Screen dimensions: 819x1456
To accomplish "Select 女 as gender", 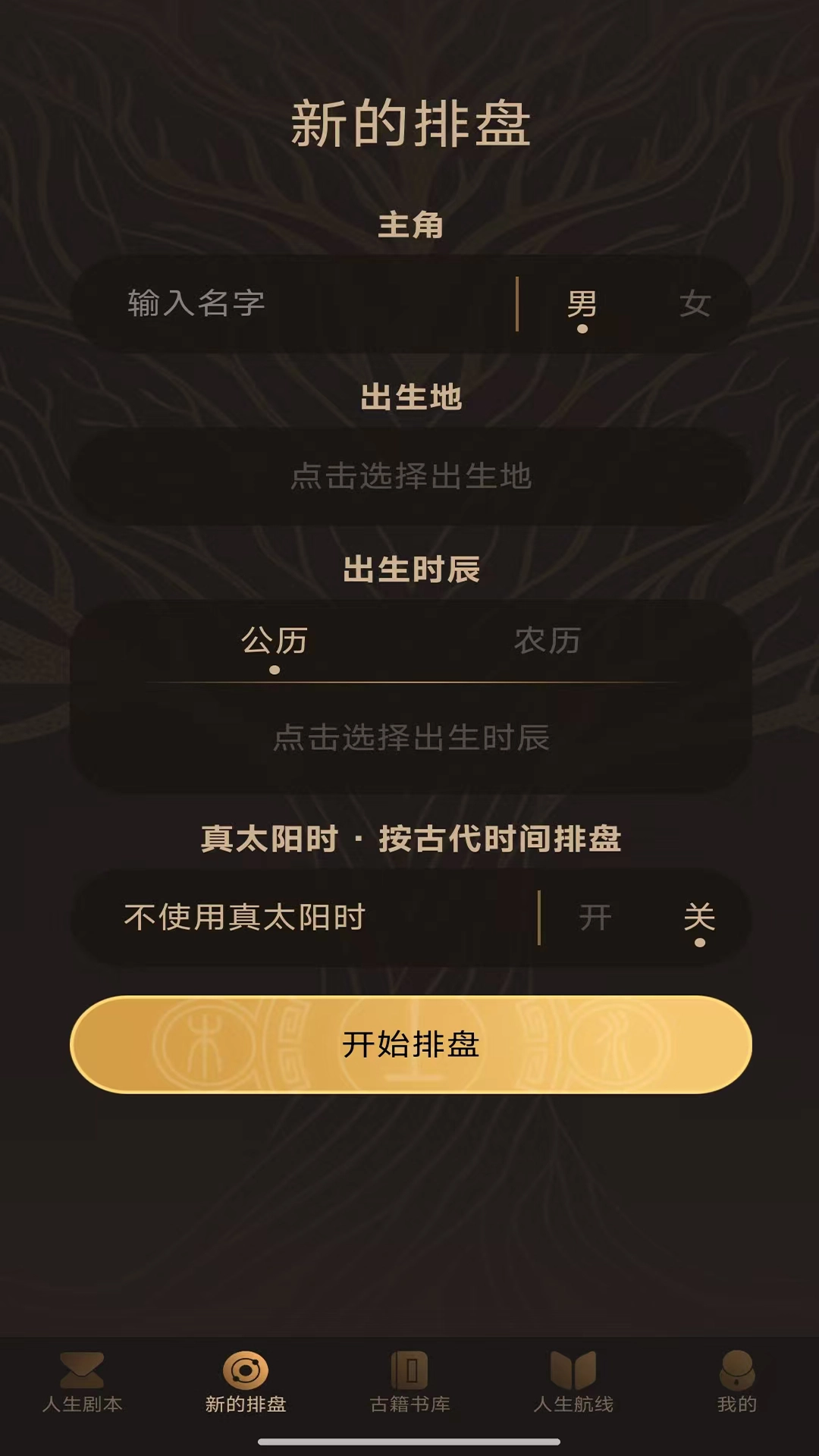I will pyautogui.click(x=694, y=305).
